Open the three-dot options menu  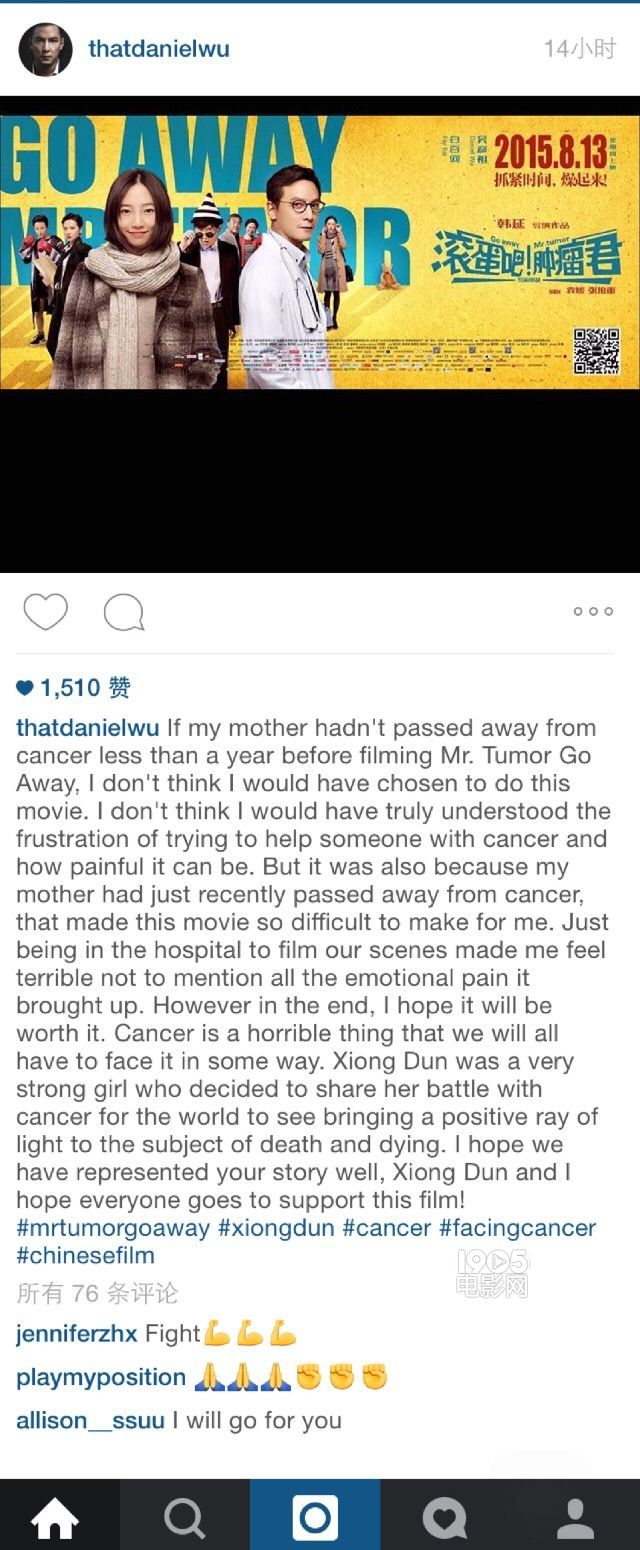[x=593, y=612]
